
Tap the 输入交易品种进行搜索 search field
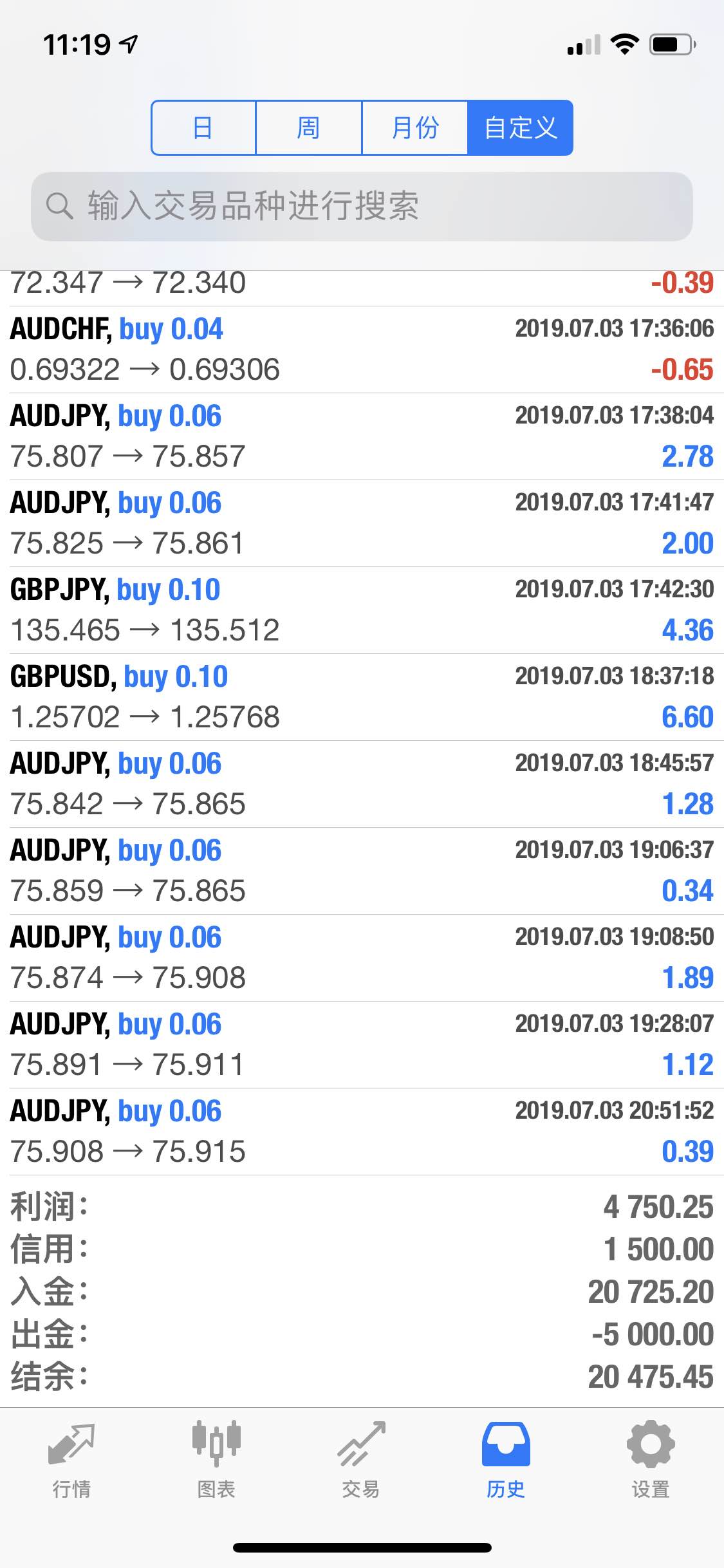pos(362,206)
